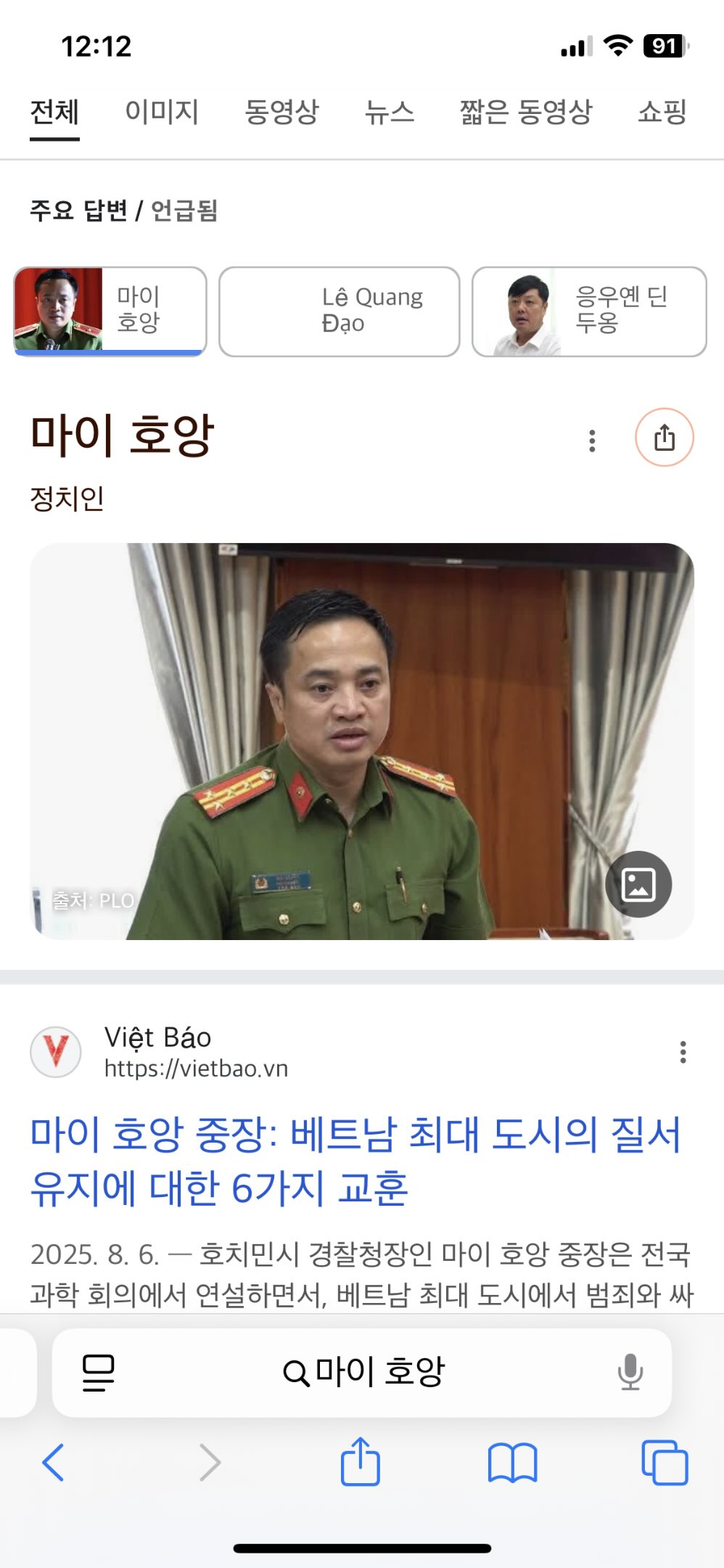This screenshot has height=1568, width=724.
Task: Tap the address bar showing 마이 호앙
Action: coord(363,1372)
